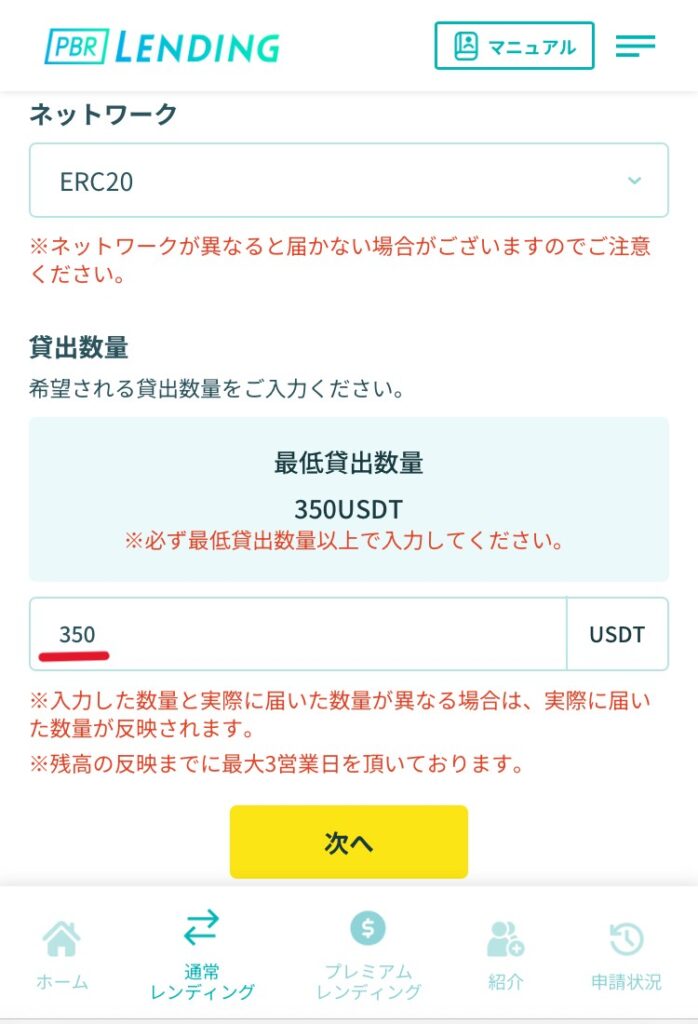The image size is (698, 1024).
Task: Switch to the 通常レンディング tab
Action: (x=202, y=954)
